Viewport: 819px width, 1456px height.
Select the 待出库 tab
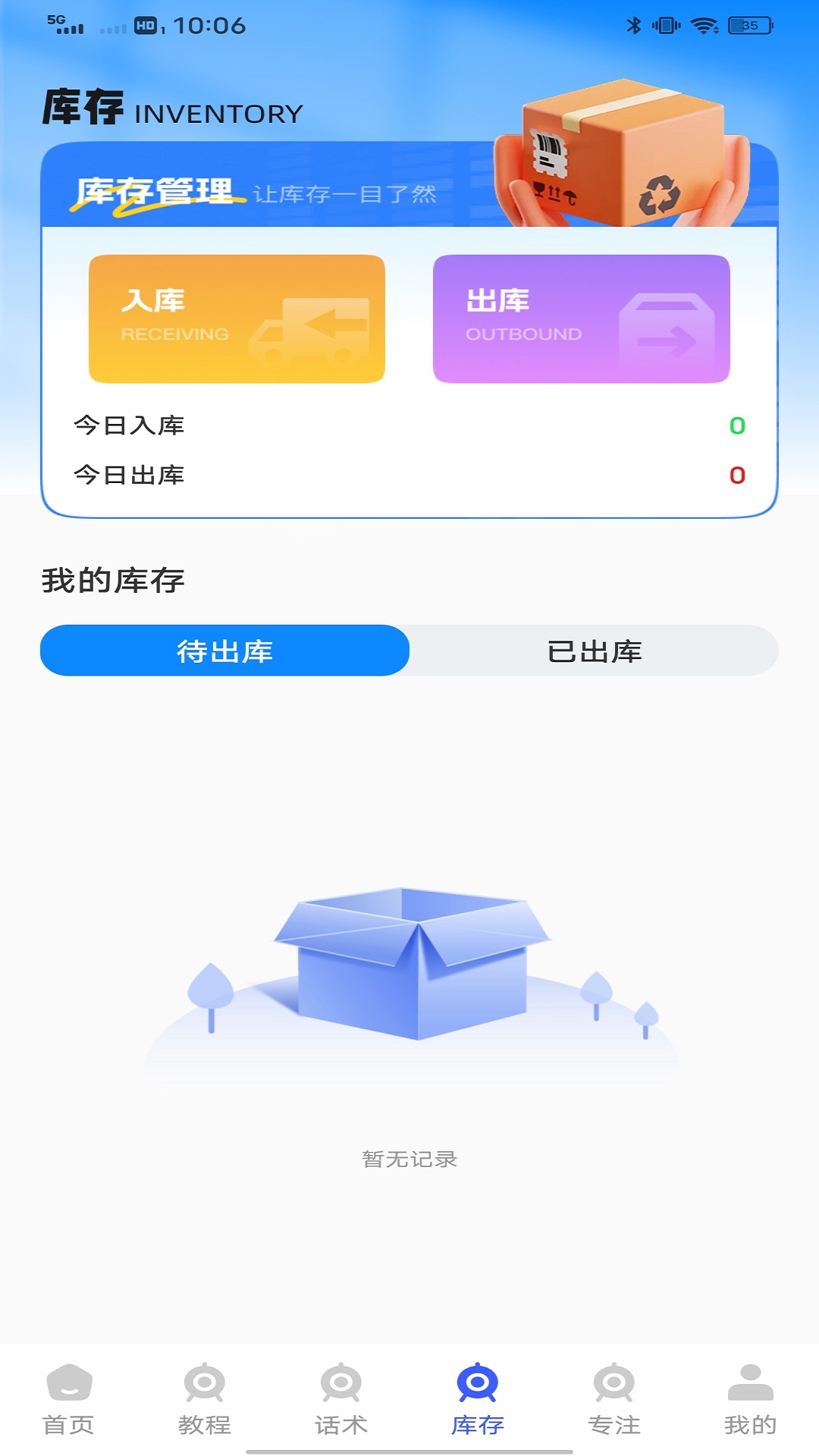(x=224, y=651)
